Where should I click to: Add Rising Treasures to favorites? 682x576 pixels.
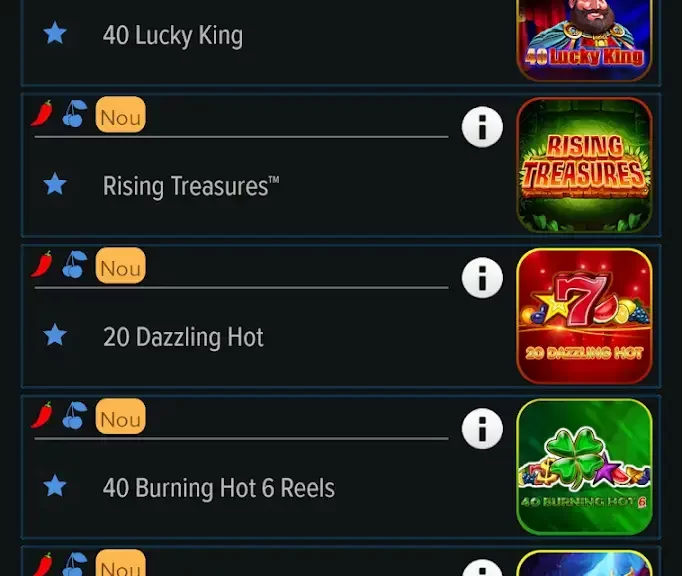click(x=55, y=184)
